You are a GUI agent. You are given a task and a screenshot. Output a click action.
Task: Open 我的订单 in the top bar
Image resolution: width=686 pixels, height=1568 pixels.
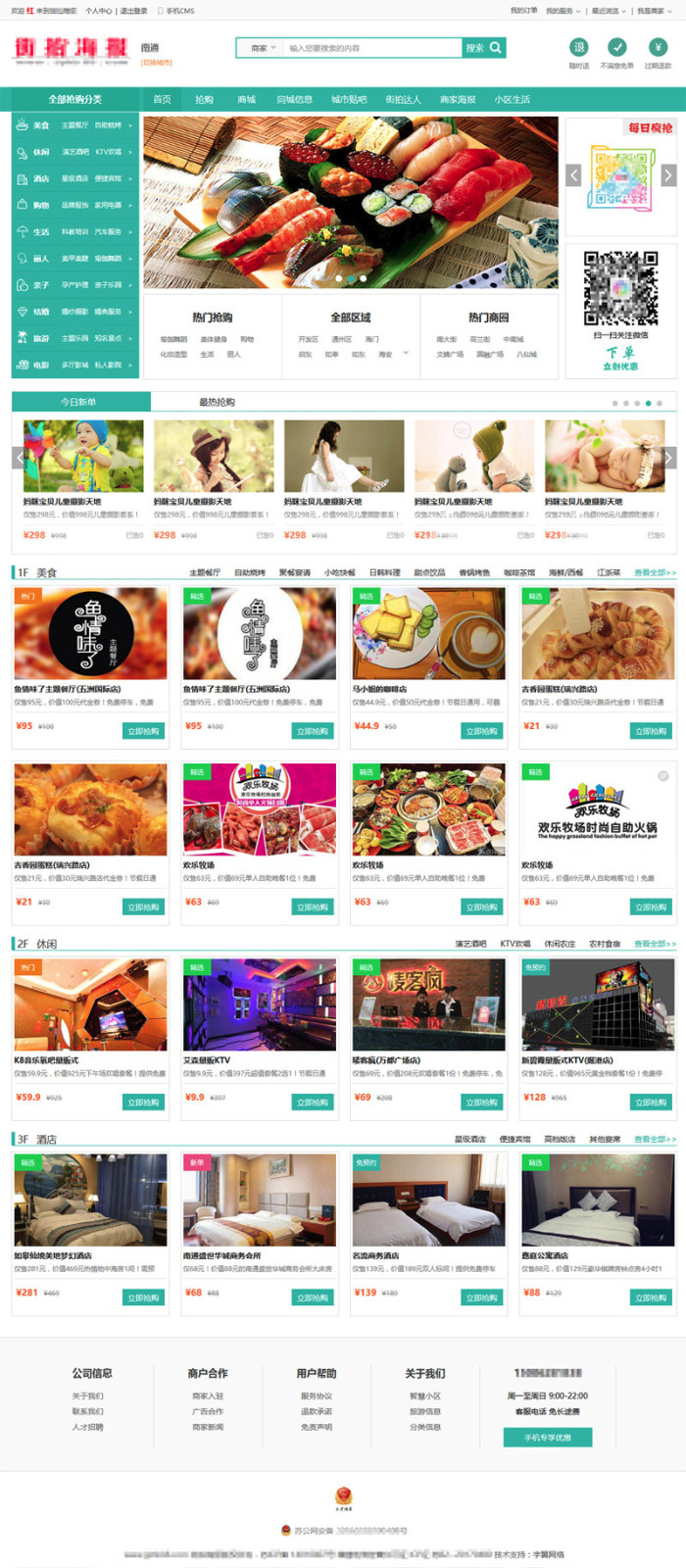point(523,11)
